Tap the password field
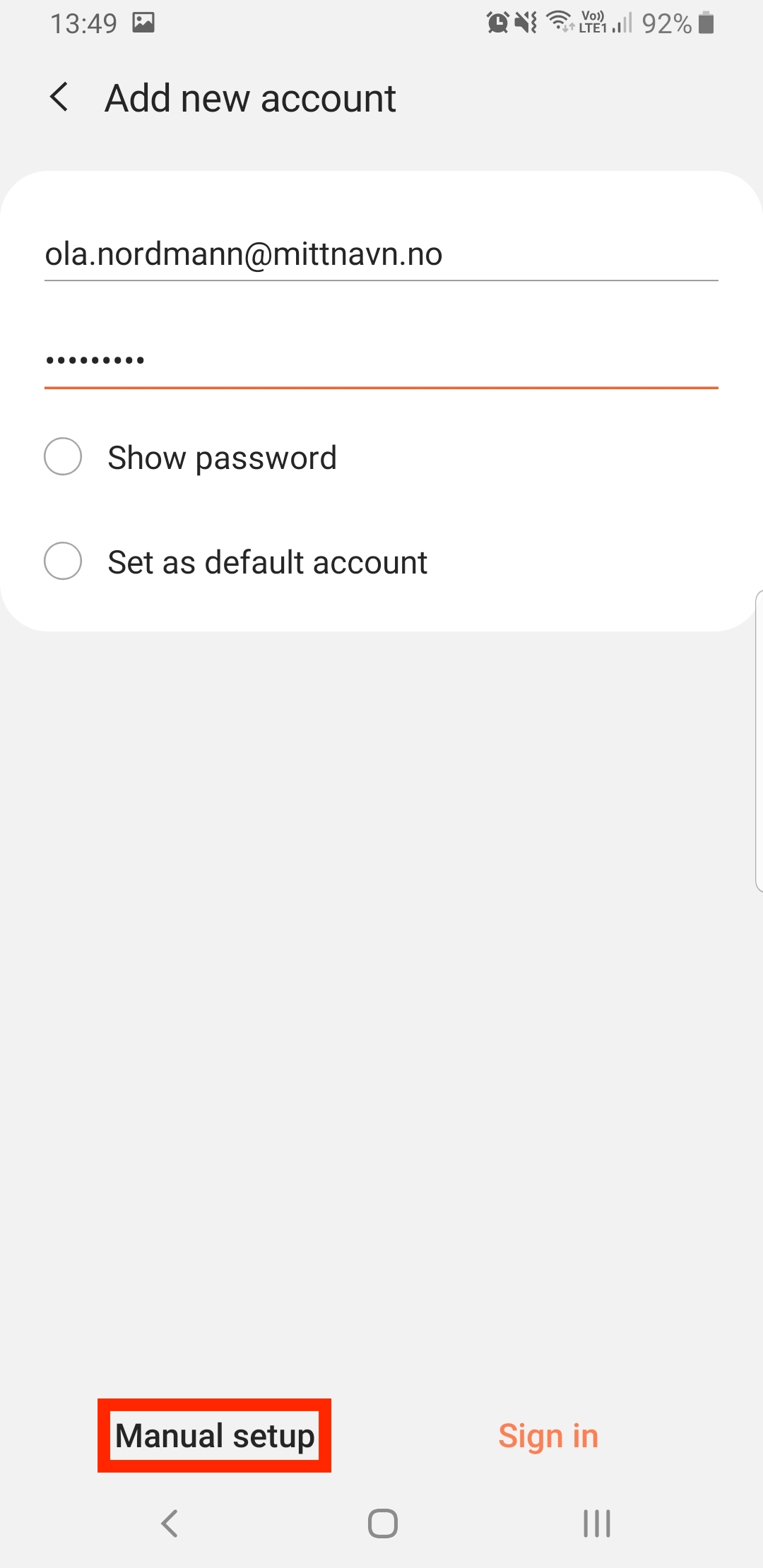This screenshot has height=1568, width=763. [381, 361]
